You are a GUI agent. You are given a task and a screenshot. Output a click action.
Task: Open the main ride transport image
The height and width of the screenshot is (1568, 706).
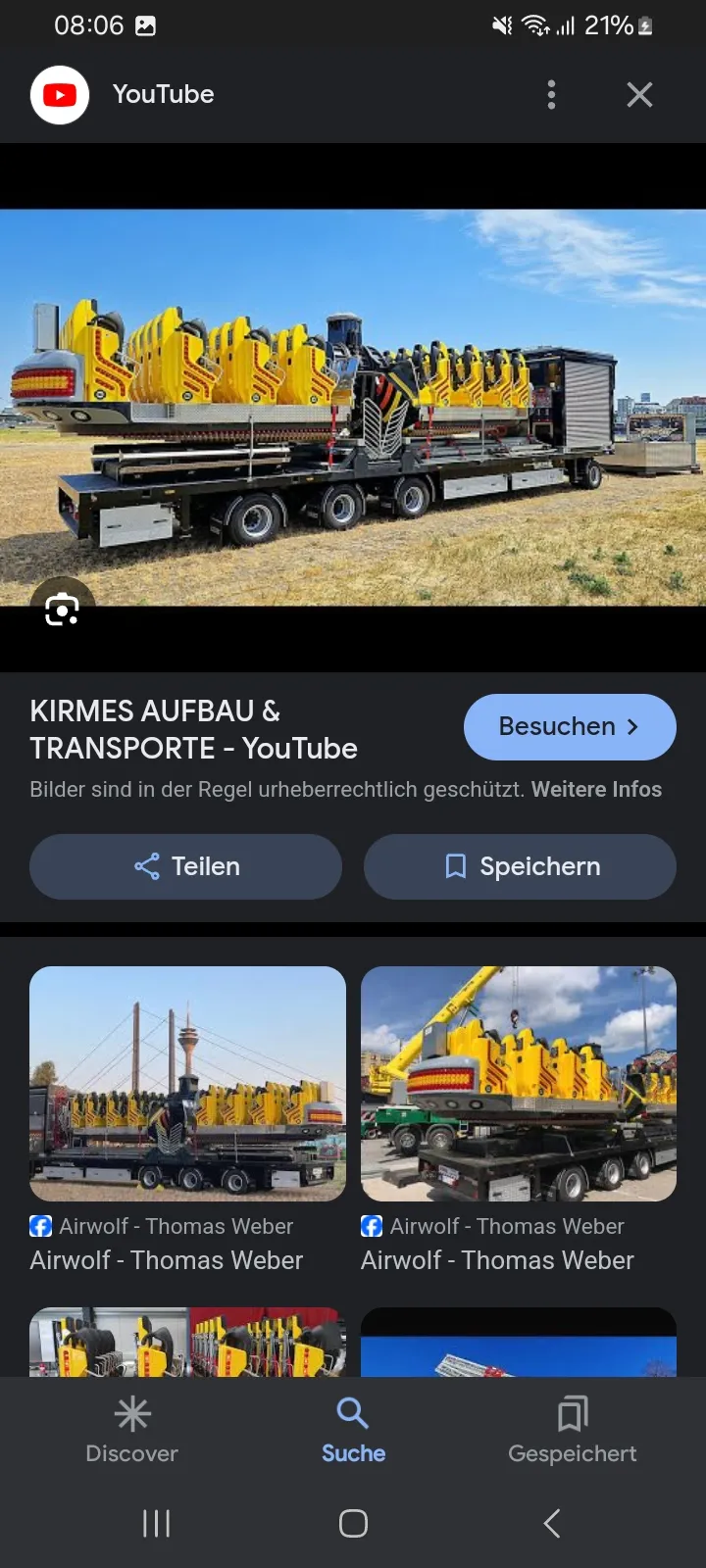[x=353, y=407]
